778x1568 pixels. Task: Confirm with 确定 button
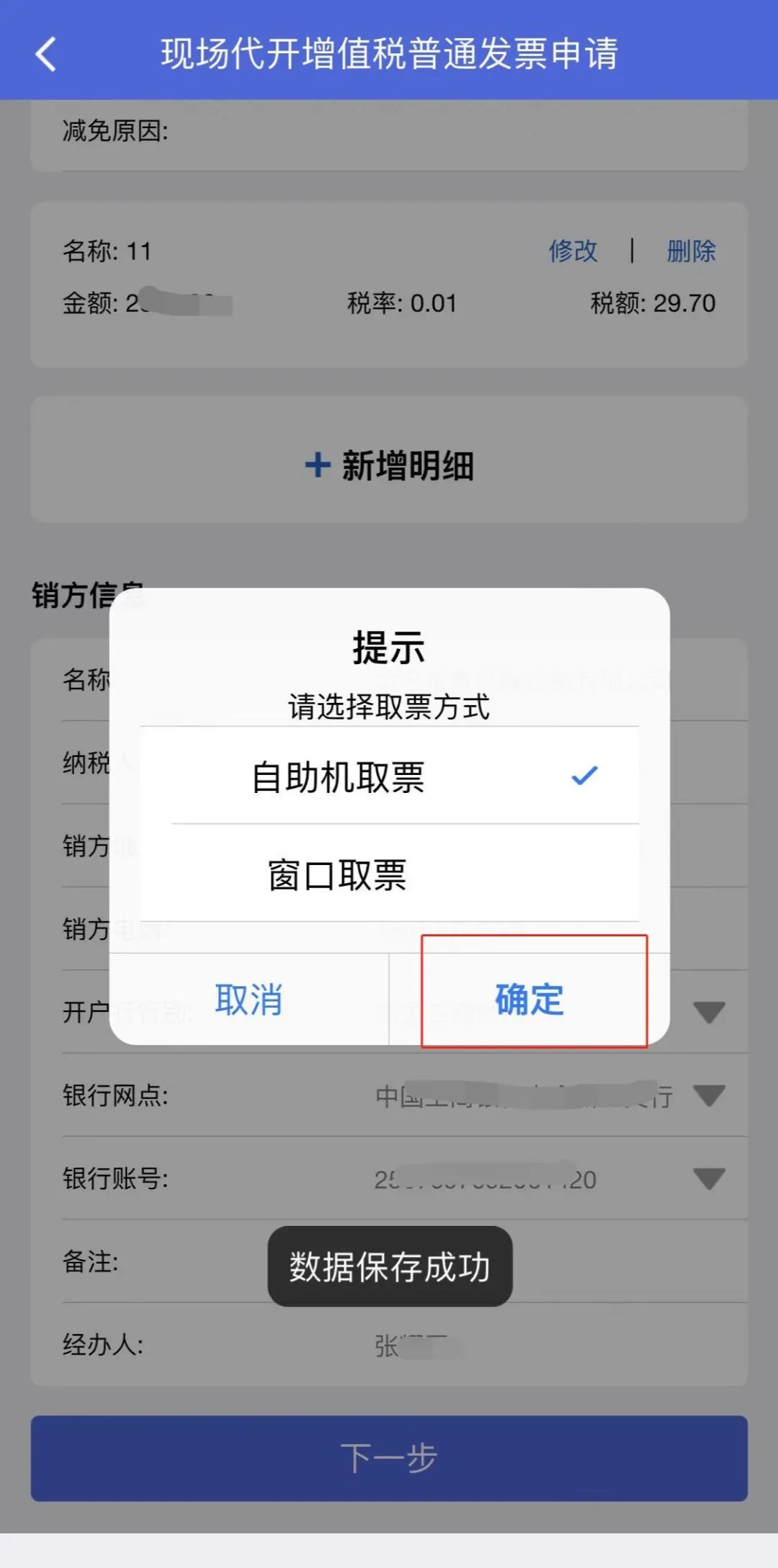pos(530,999)
